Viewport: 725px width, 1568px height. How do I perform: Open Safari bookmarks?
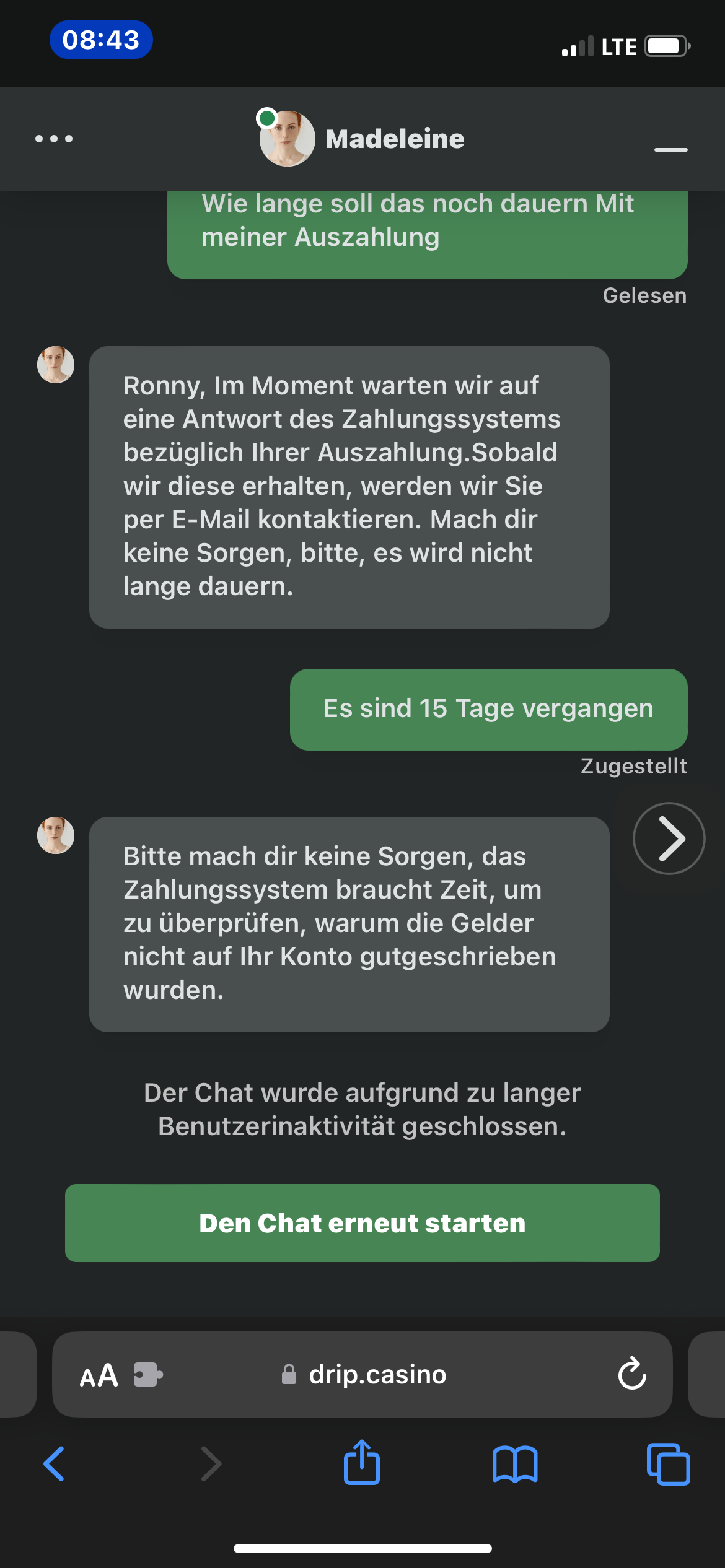(x=514, y=1464)
